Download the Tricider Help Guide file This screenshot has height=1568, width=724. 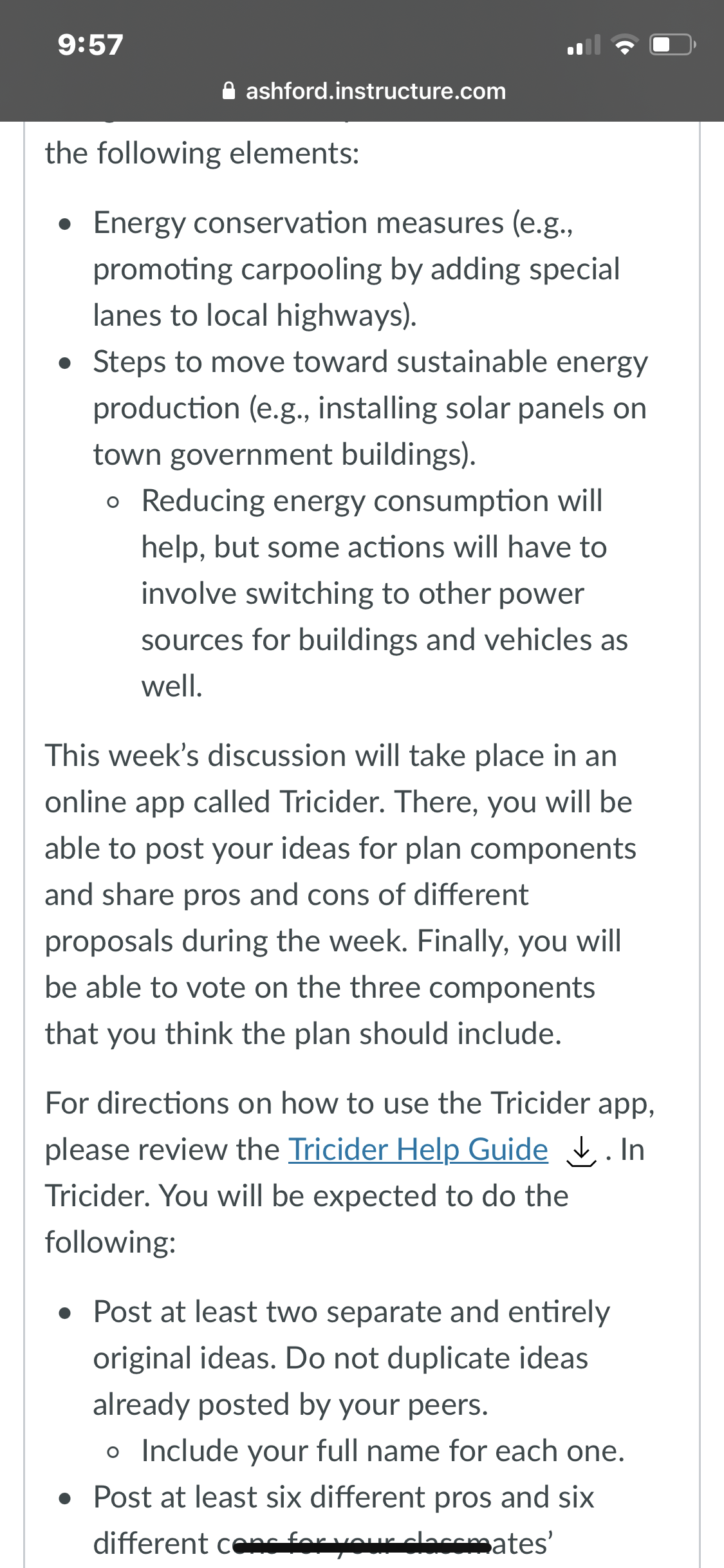click(580, 1152)
